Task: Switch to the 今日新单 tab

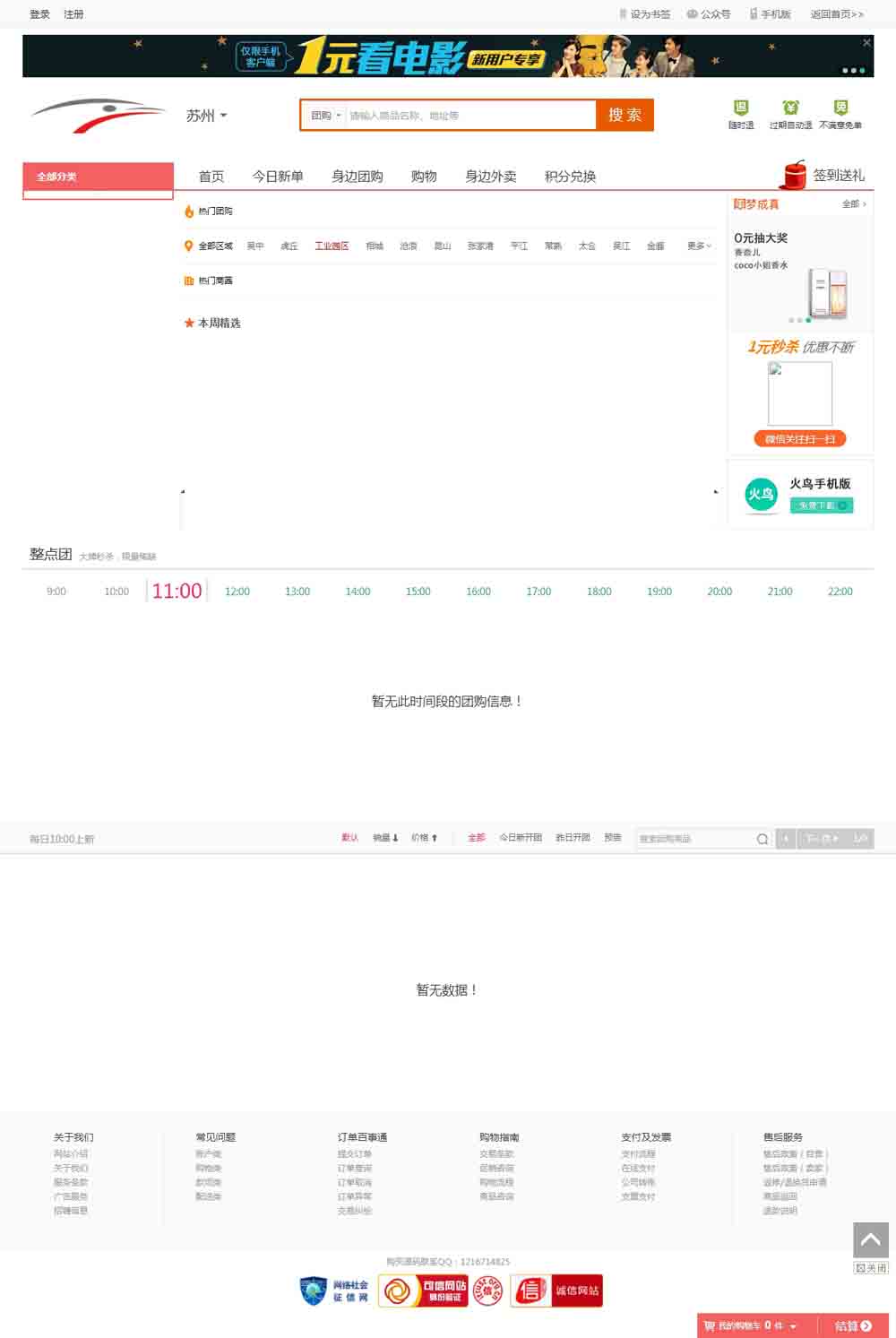Action: tap(277, 177)
